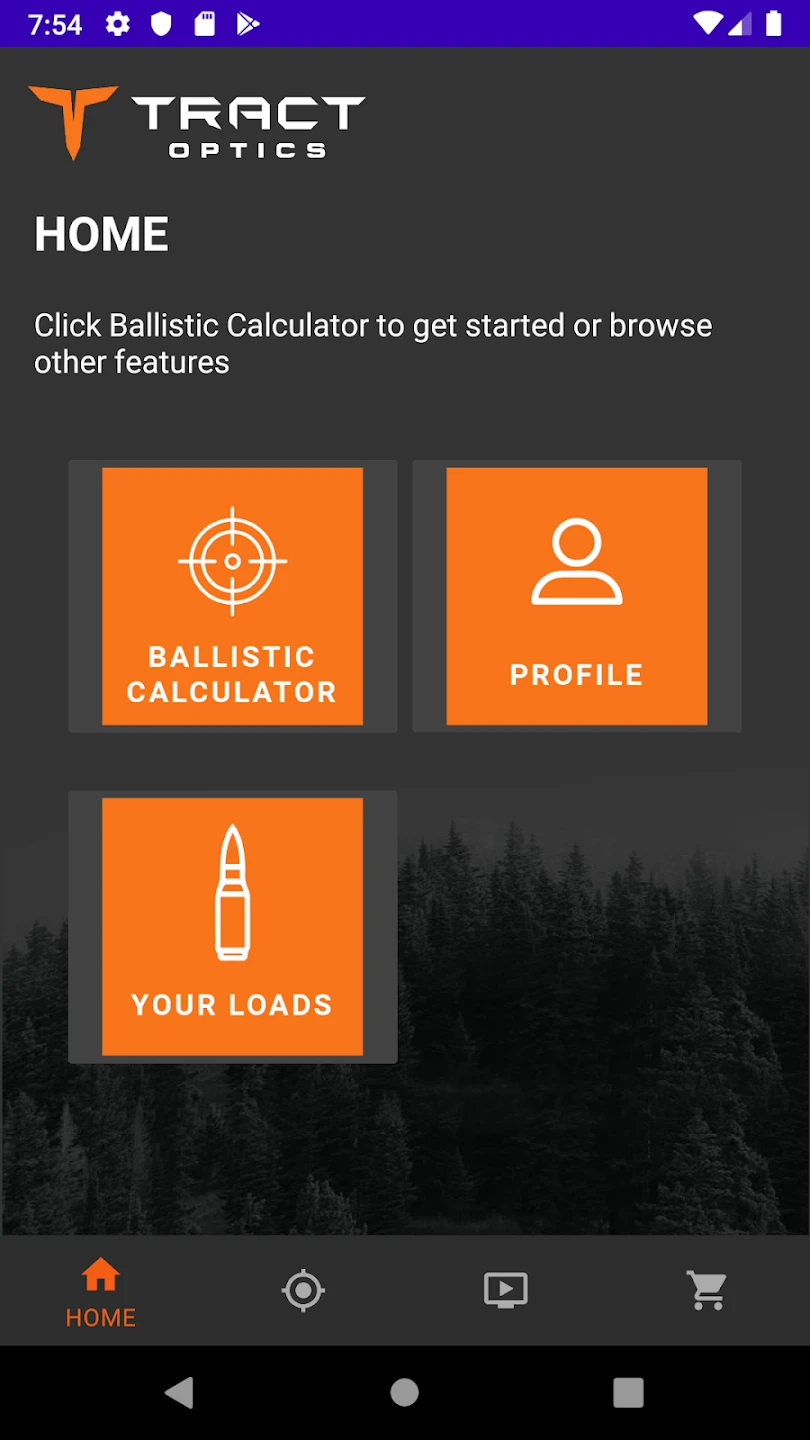
Task: Open the recent apps overview
Action: pos(628,1392)
